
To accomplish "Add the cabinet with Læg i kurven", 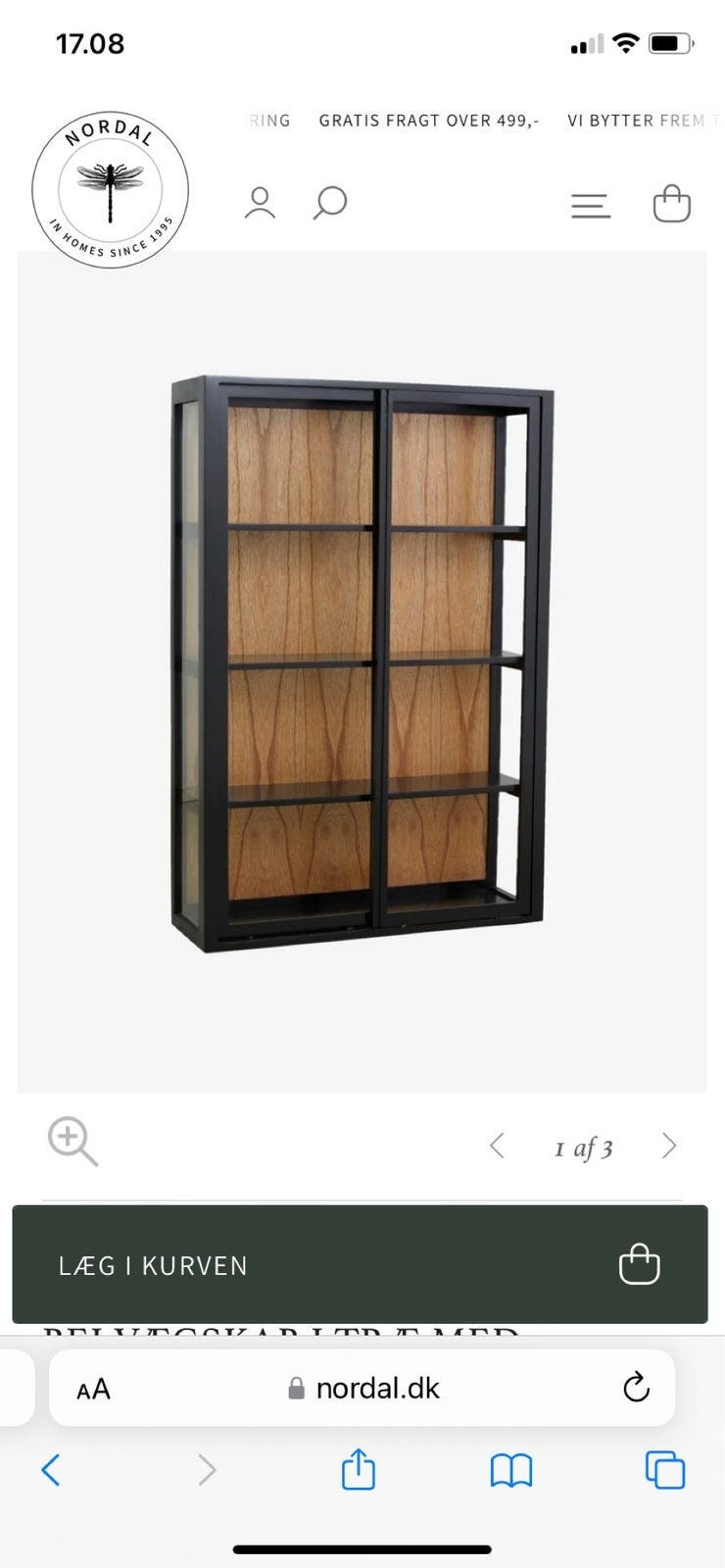I will (x=360, y=1264).
